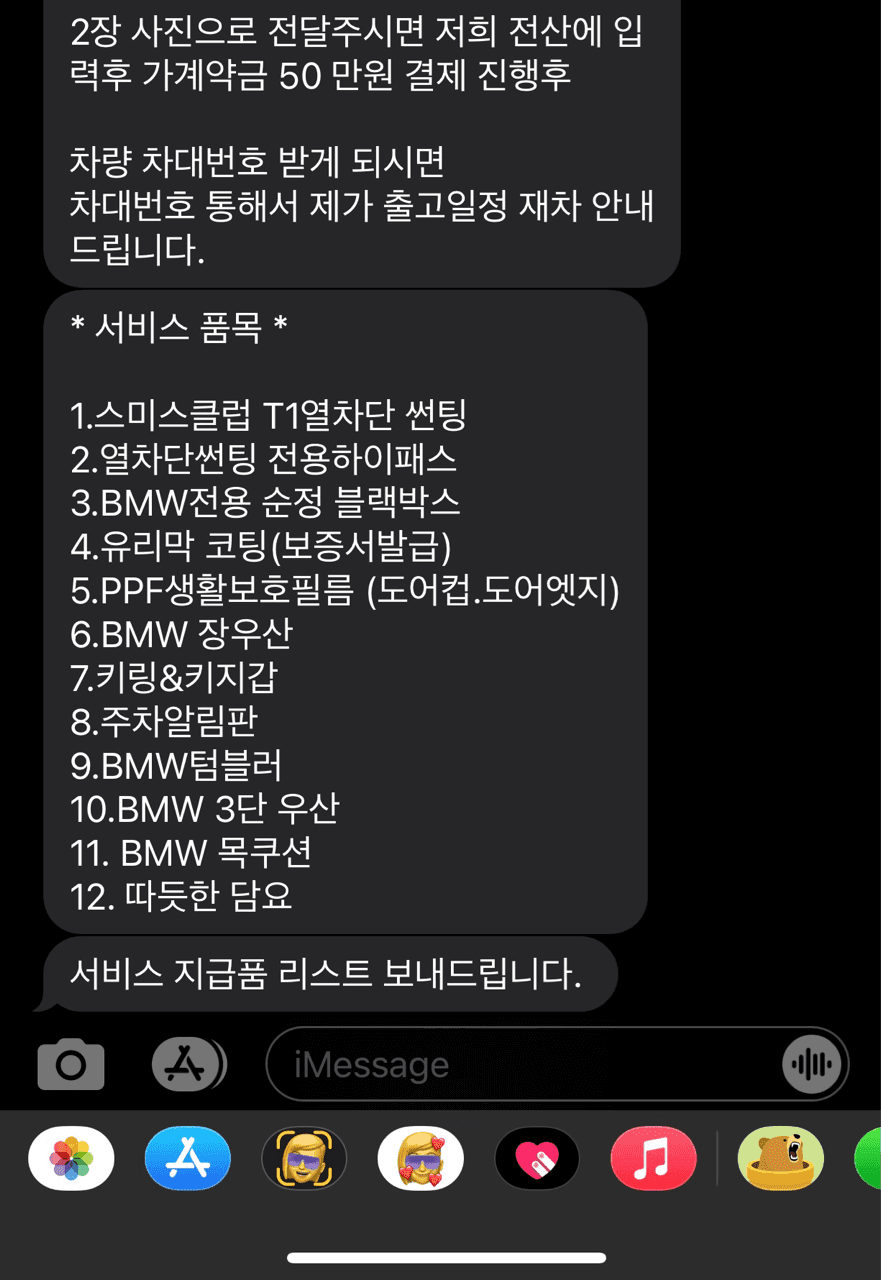Open the Memoji camera app icon
The height and width of the screenshot is (1280, 881).
point(304,1158)
